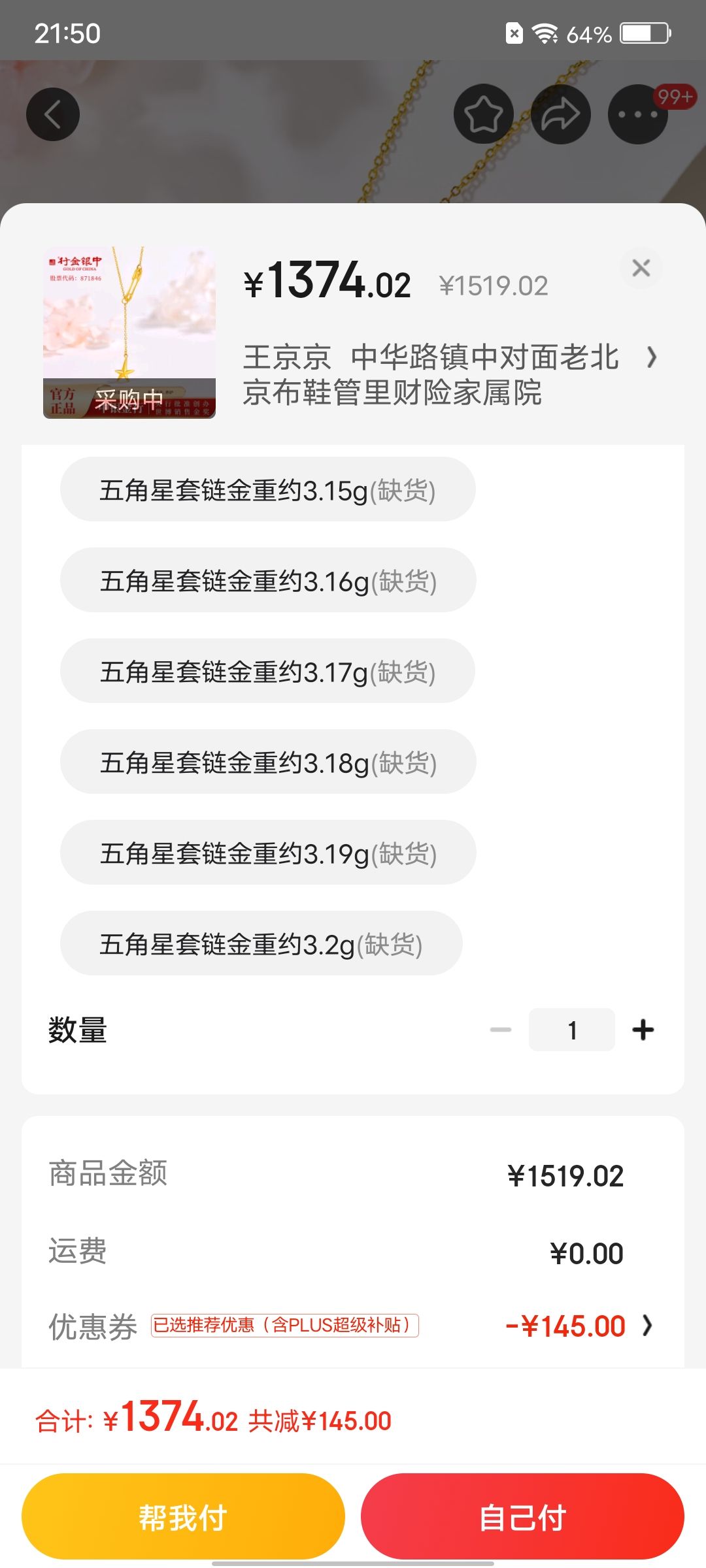Choose the 五角星套链金重约3.17g variant
The width and height of the screenshot is (706, 1568).
coord(267,671)
